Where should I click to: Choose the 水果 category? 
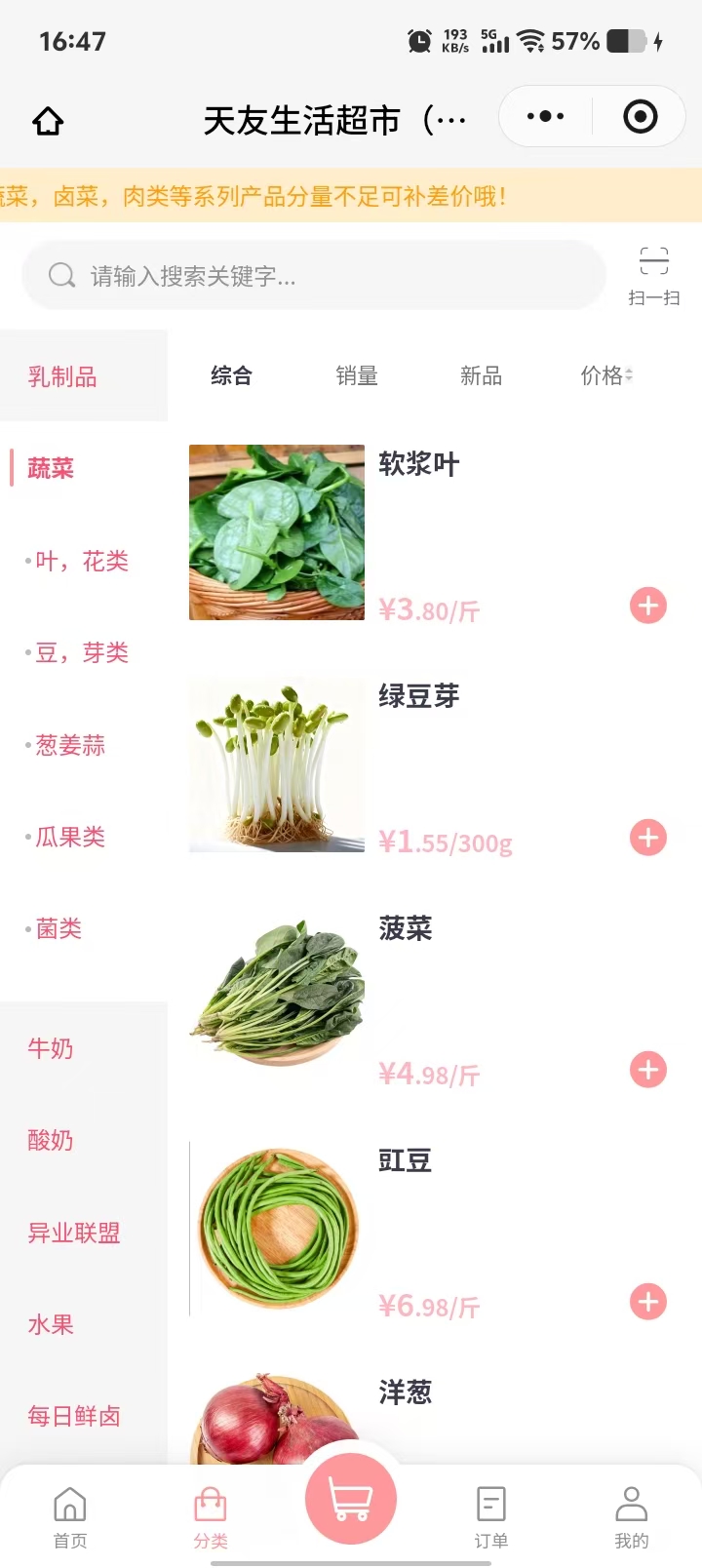51,1324
